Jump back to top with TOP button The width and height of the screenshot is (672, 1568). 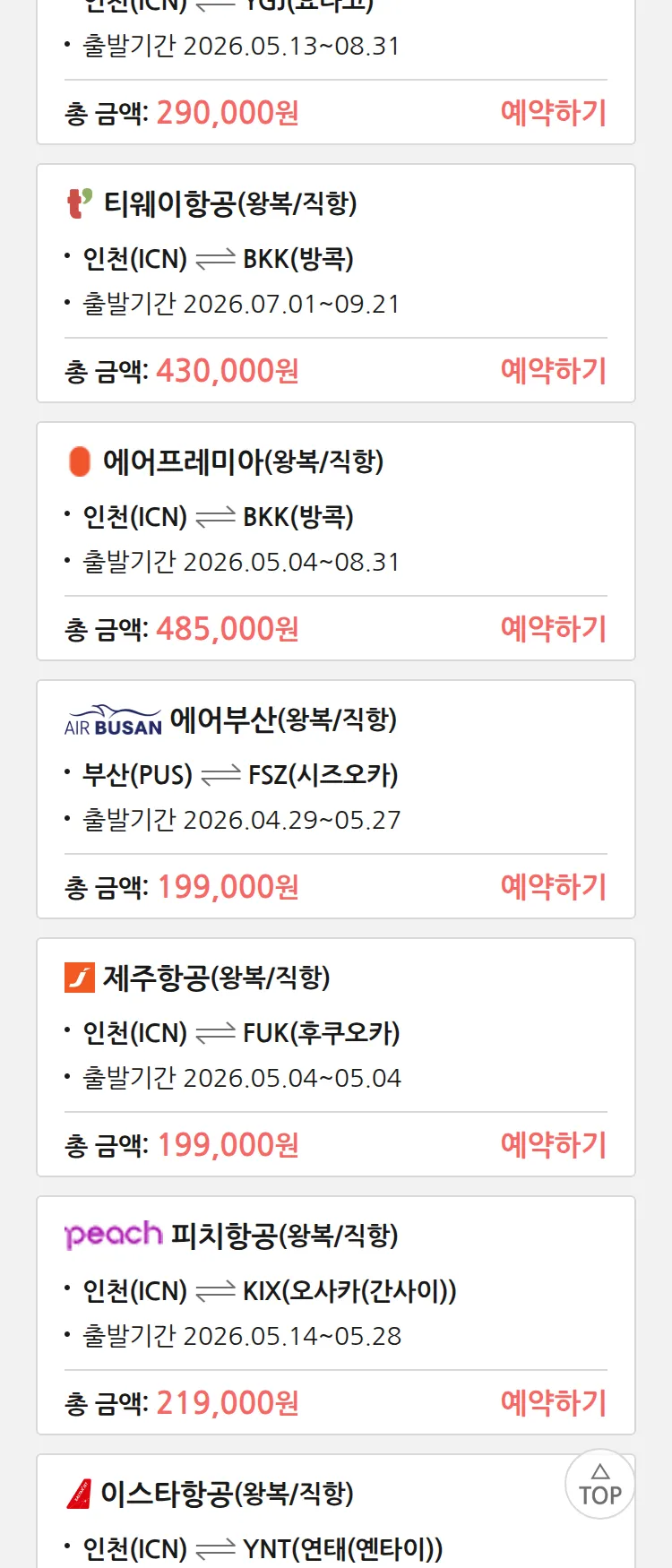coord(599,1485)
